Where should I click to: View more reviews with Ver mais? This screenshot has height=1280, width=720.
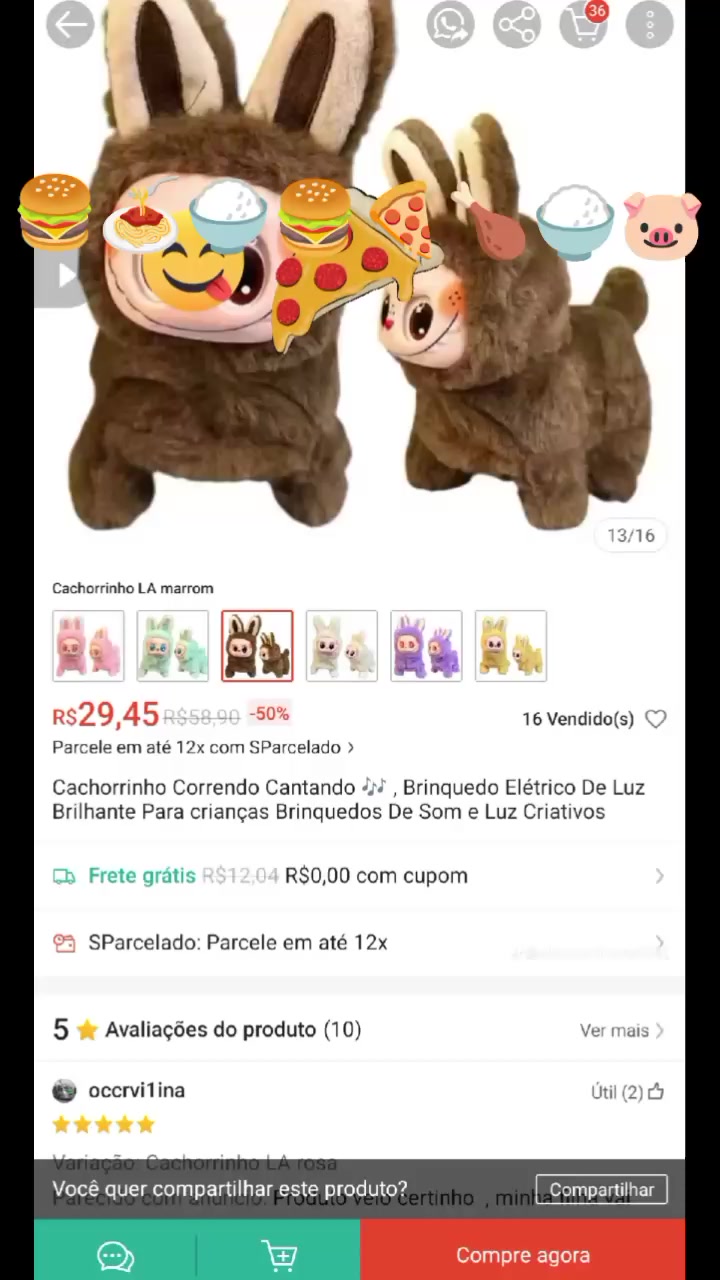click(621, 1030)
